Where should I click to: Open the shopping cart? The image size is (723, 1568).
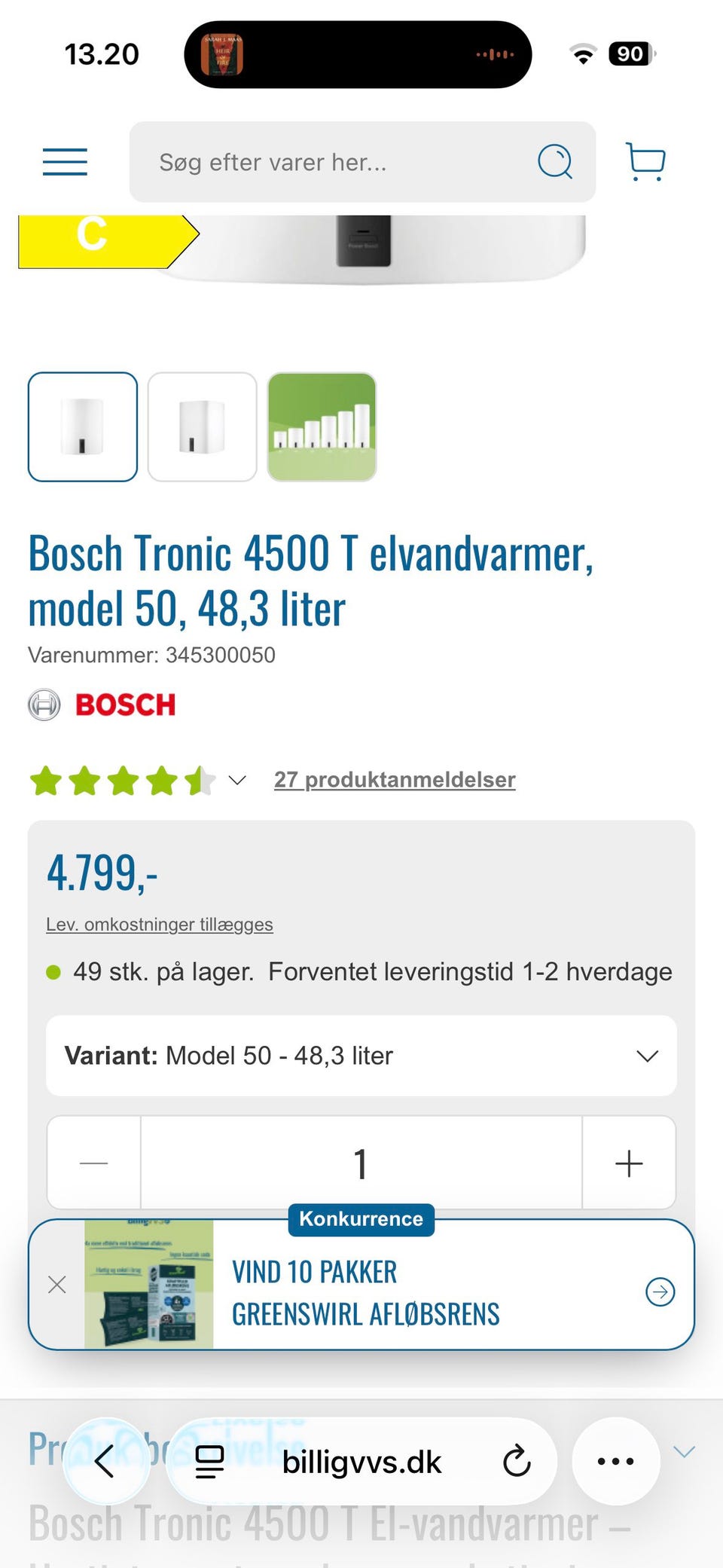[646, 162]
